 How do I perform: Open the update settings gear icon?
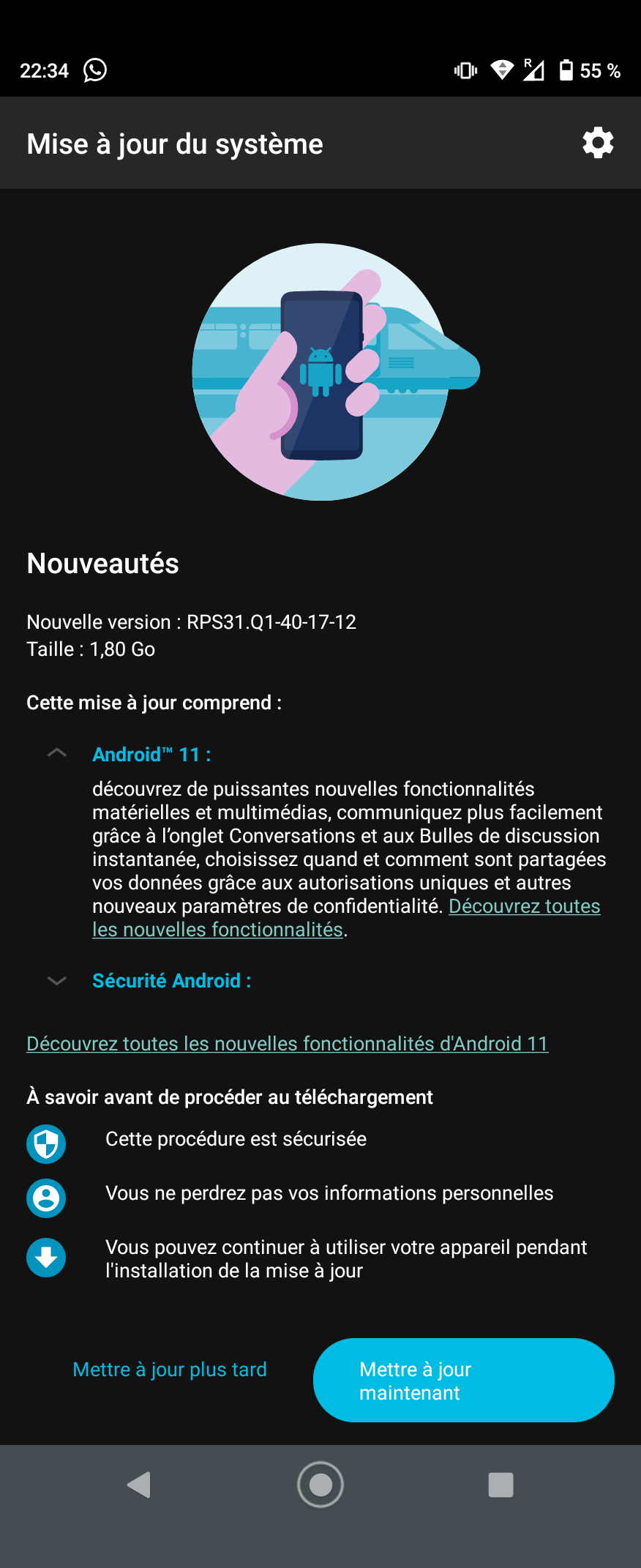coord(597,143)
